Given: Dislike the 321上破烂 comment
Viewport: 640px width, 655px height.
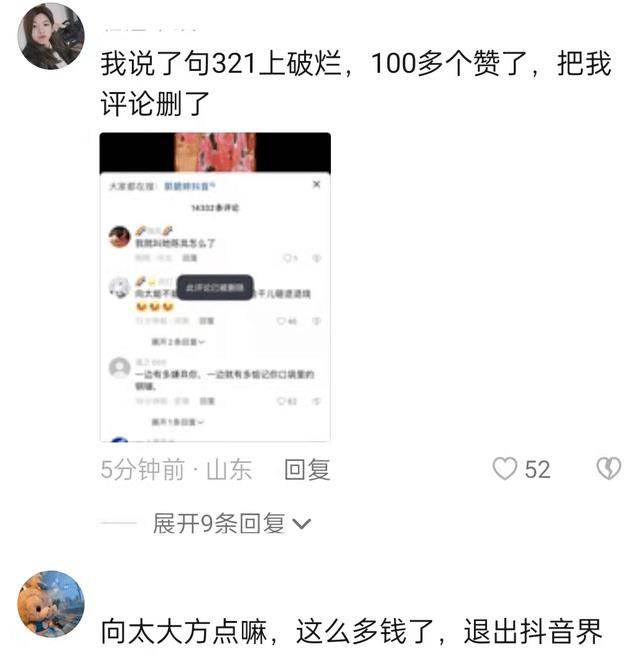Looking at the screenshot, I should (608, 469).
